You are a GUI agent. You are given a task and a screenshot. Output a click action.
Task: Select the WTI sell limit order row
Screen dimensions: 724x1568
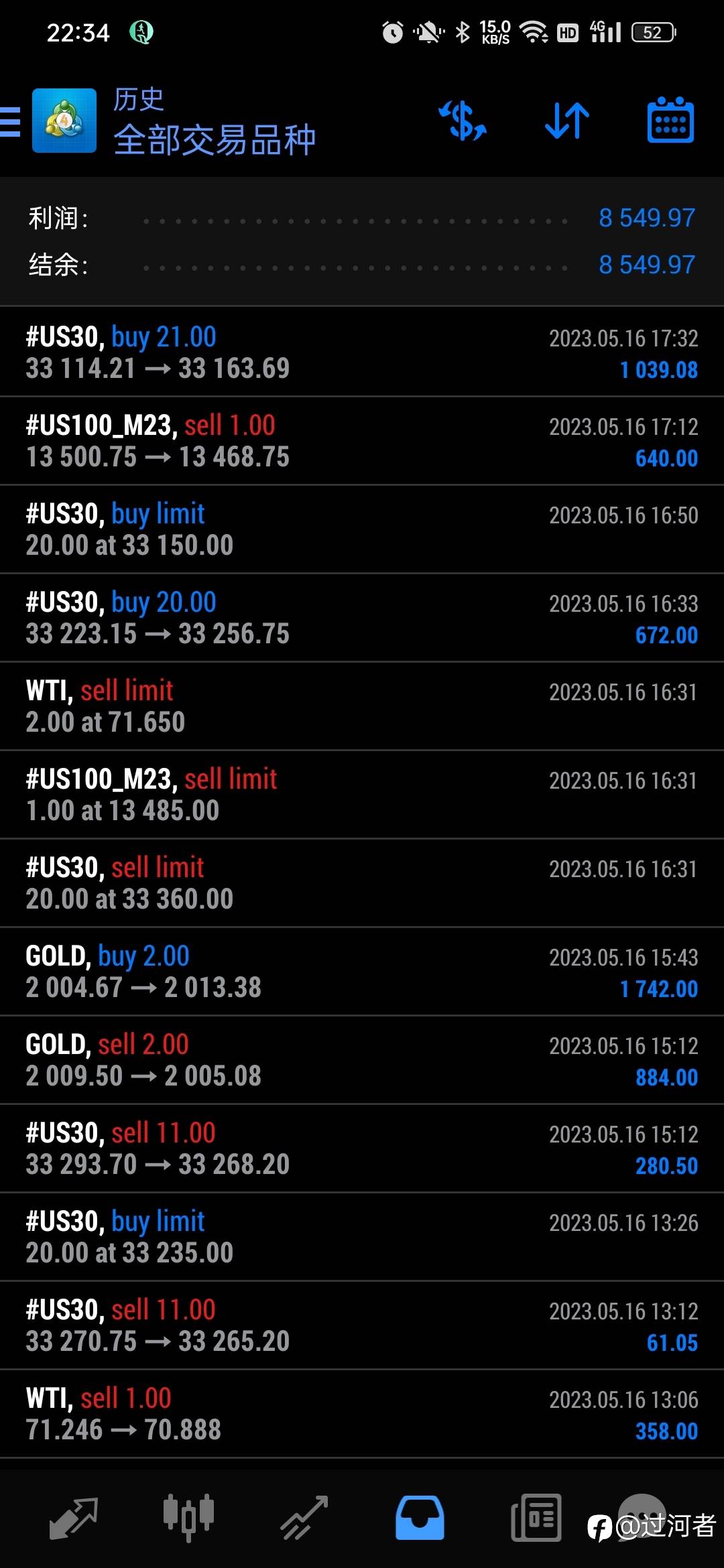pos(362,706)
